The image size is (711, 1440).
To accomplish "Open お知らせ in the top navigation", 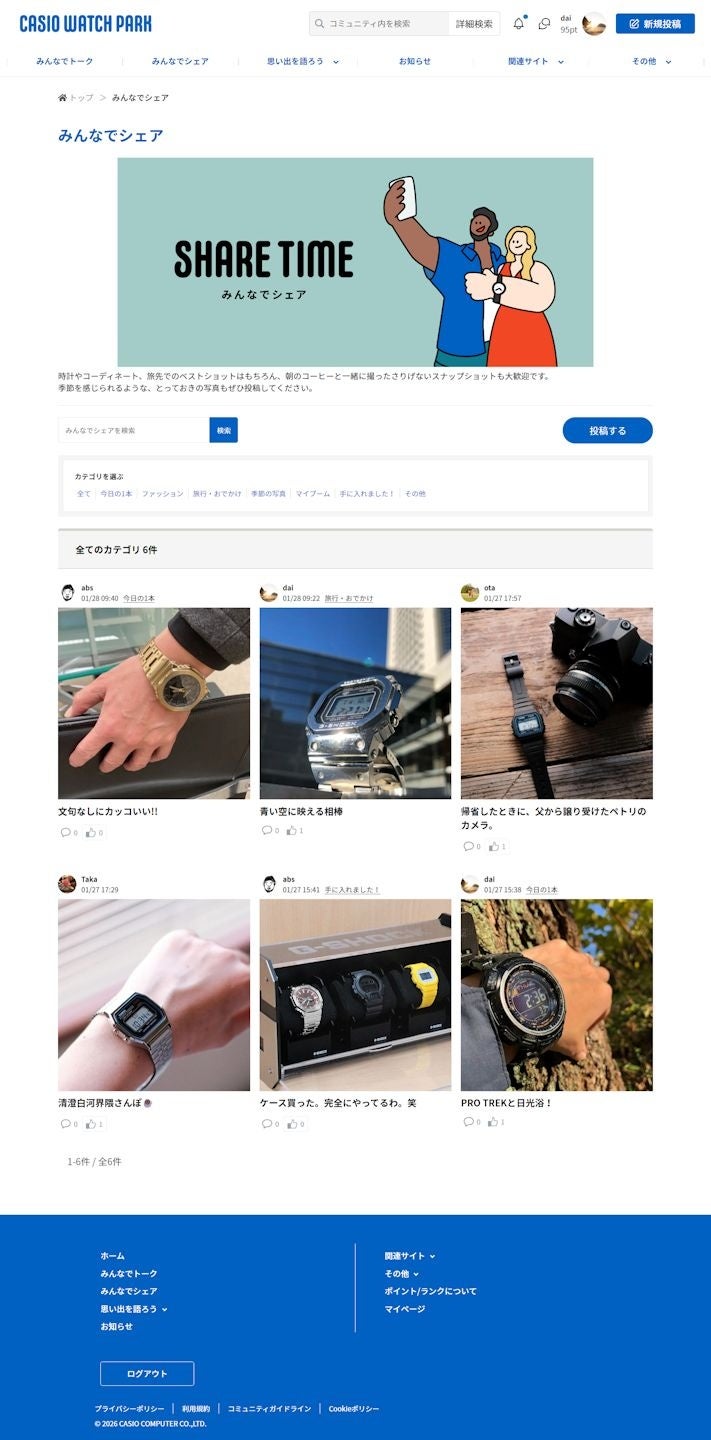I will click(x=415, y=62).
